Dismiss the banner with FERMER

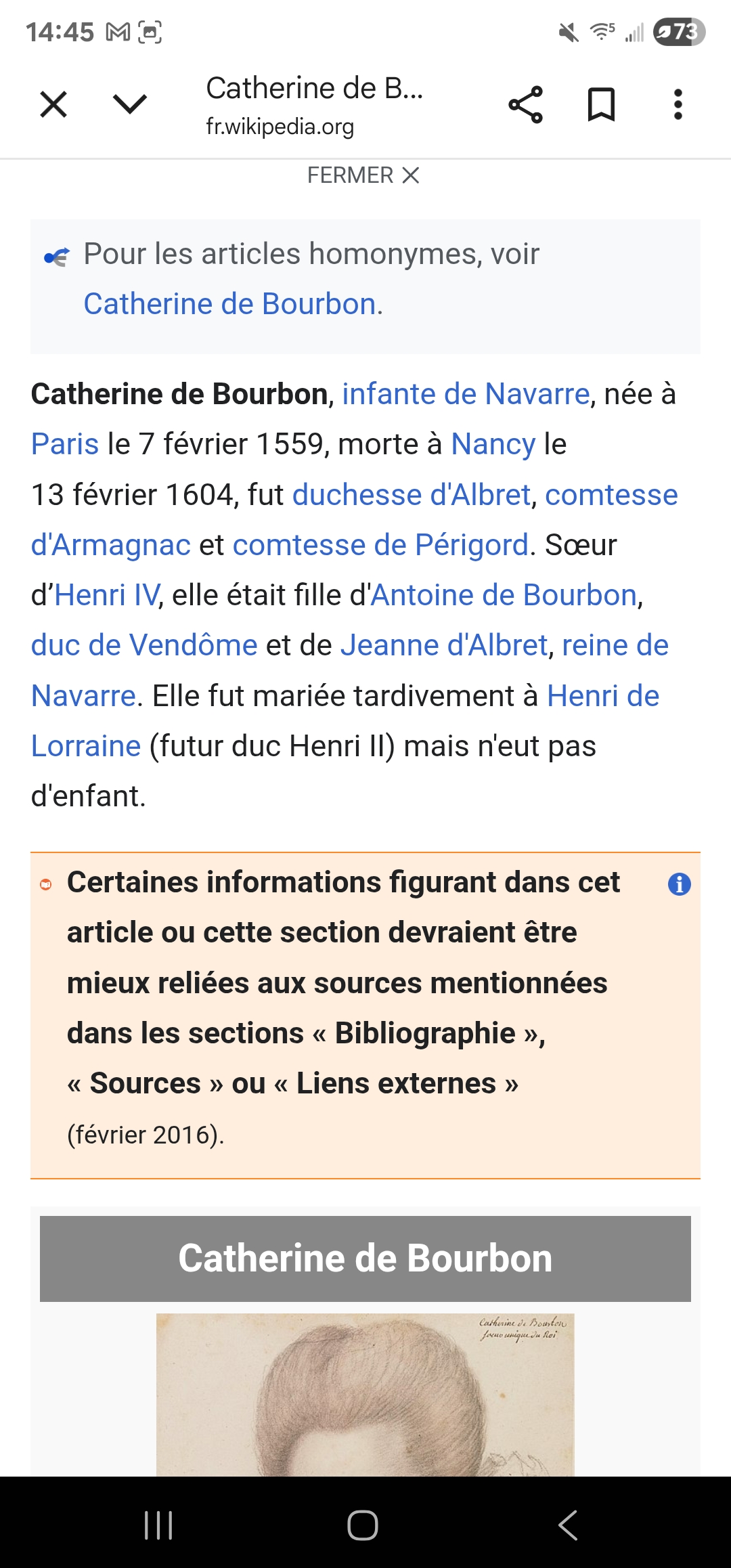coord(363,175)
